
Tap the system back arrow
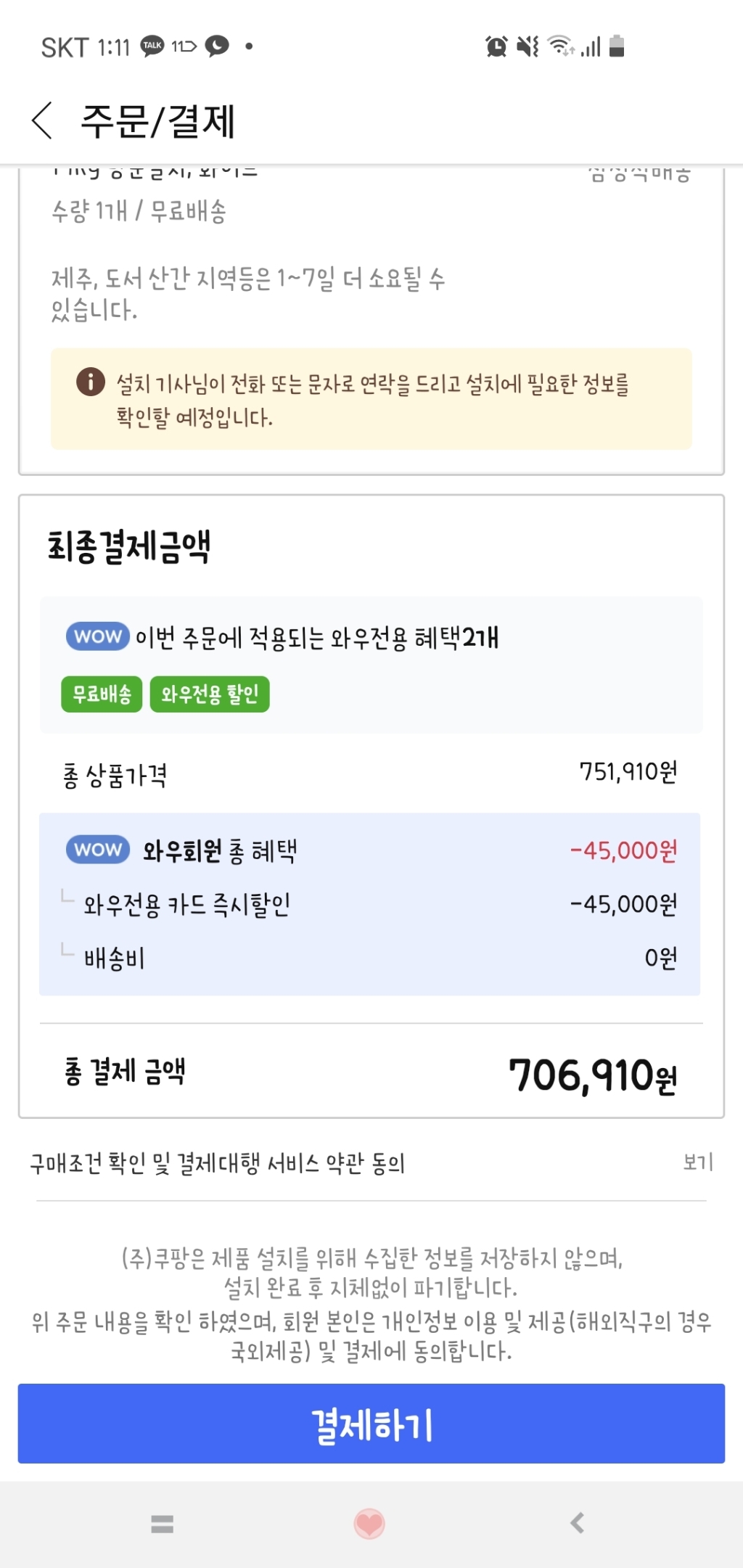coord(578,1522)
